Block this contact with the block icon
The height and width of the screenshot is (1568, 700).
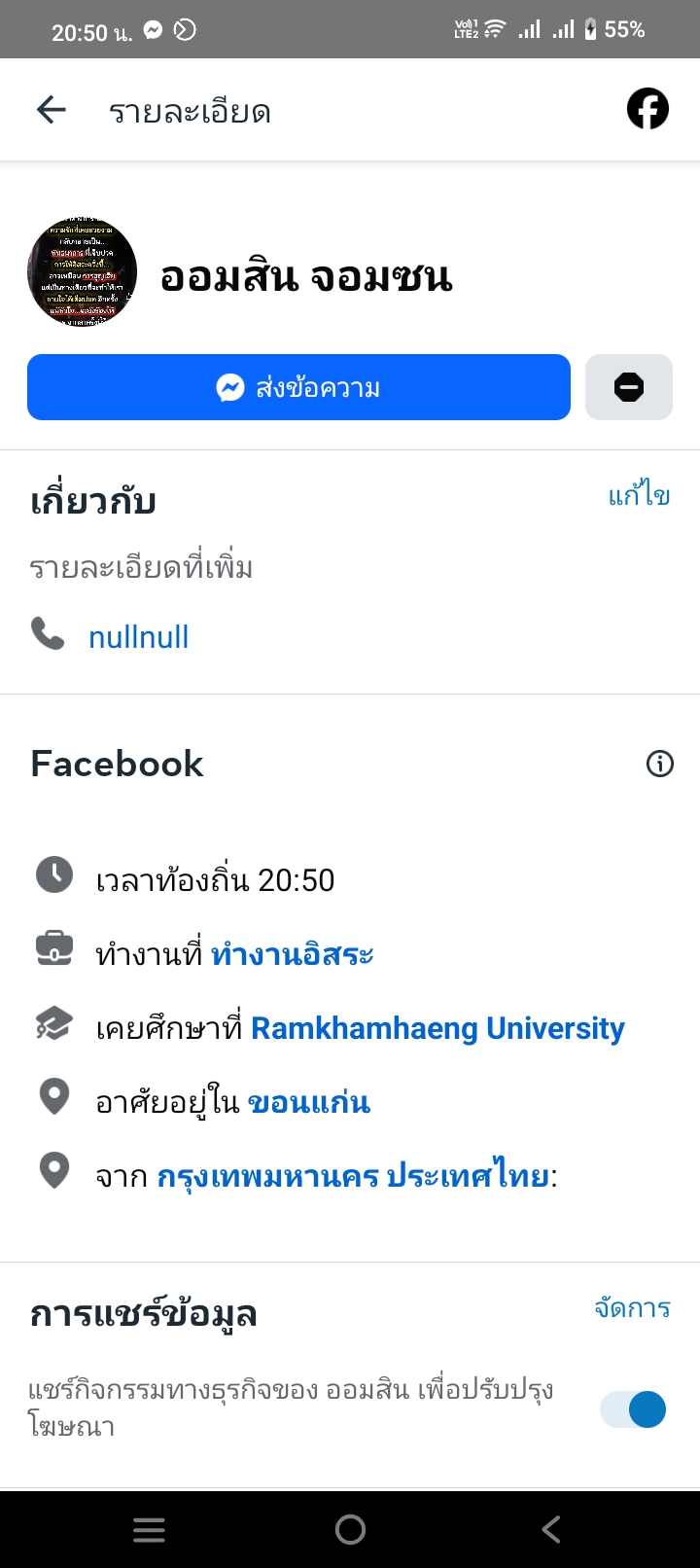[628, 387]
